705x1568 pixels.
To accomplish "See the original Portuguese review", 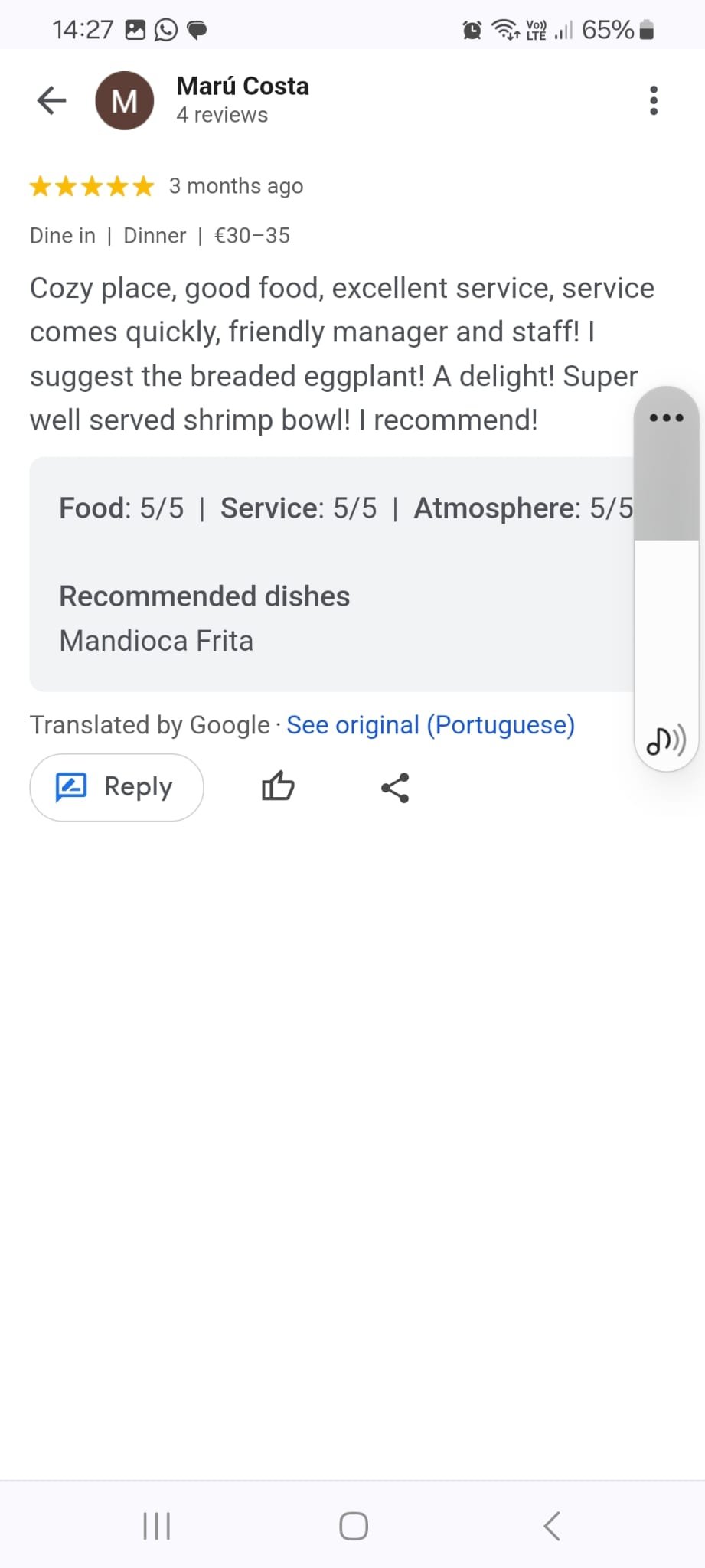I will (430, 725).
